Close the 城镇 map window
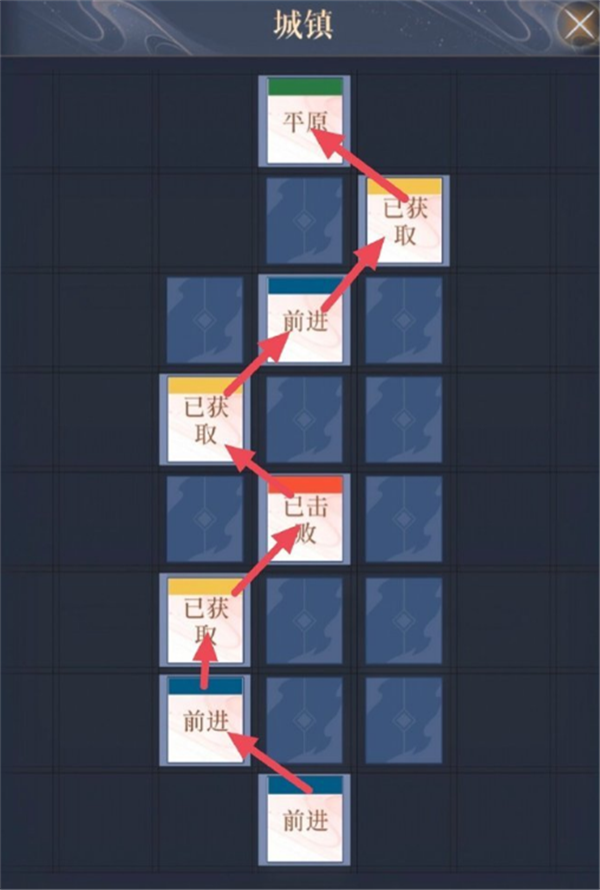Viewport: 600px width, 890px height. click(578, 25)
